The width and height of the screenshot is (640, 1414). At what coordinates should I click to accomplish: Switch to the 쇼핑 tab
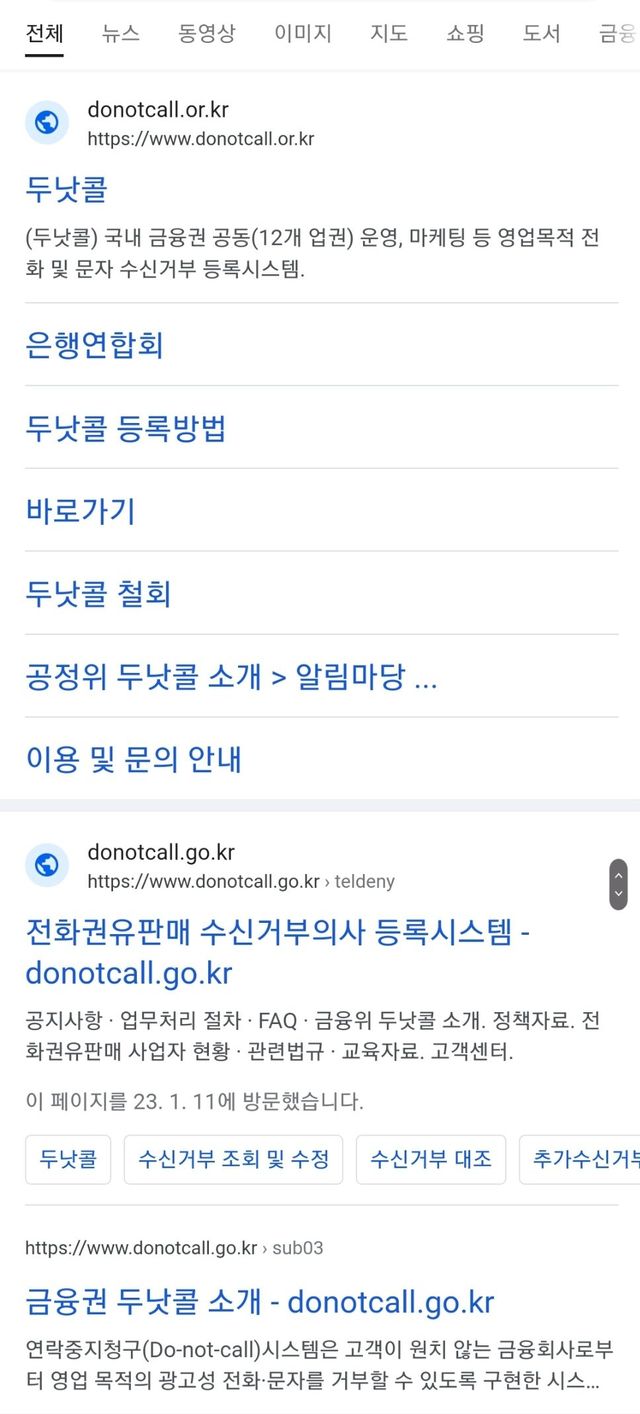(x=465, y=34)
